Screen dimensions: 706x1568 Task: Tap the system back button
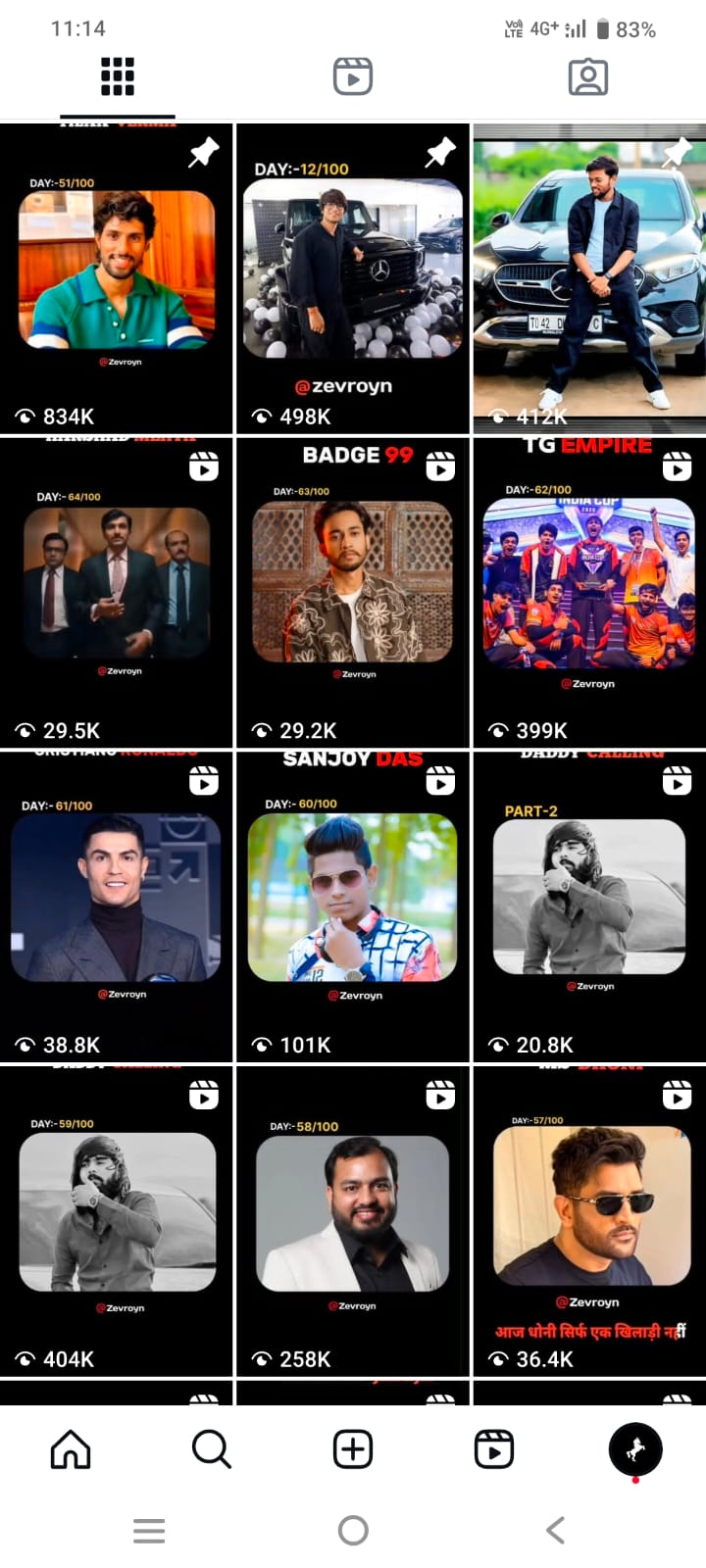[556, 1530]
